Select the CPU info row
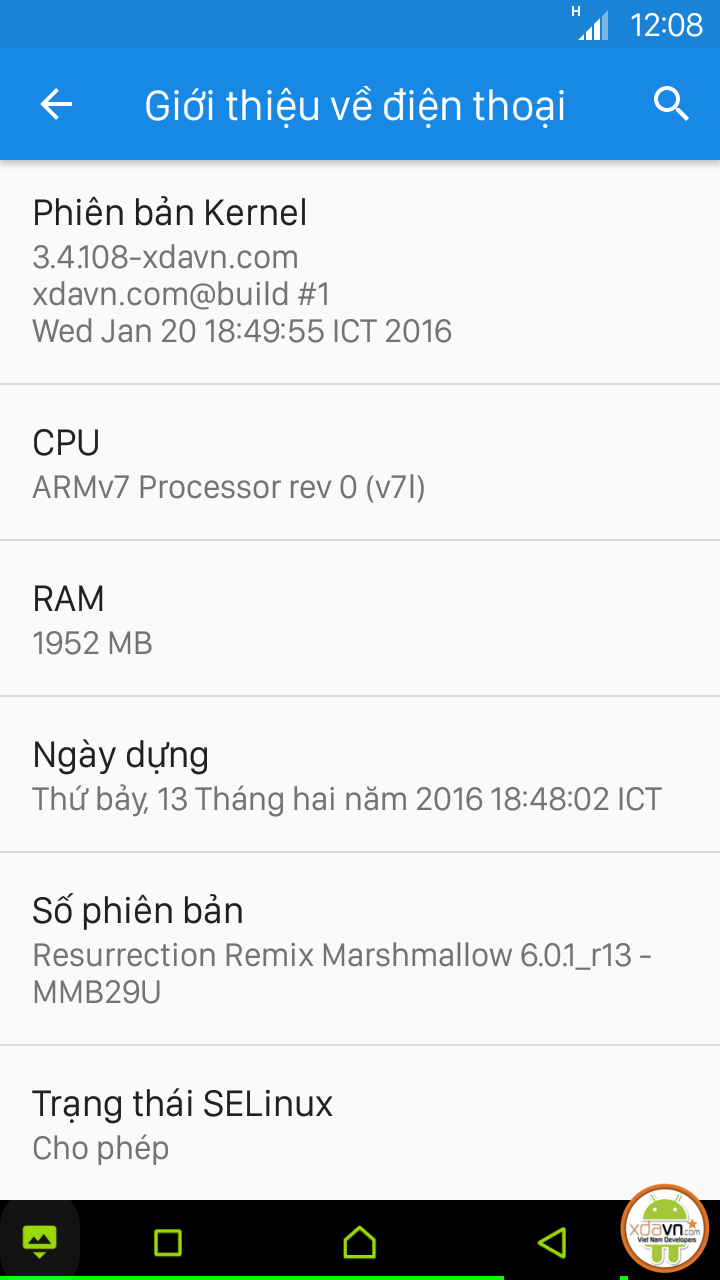Image resolution: width=720 pixels, height=1280 pixels. click(360, 463)
